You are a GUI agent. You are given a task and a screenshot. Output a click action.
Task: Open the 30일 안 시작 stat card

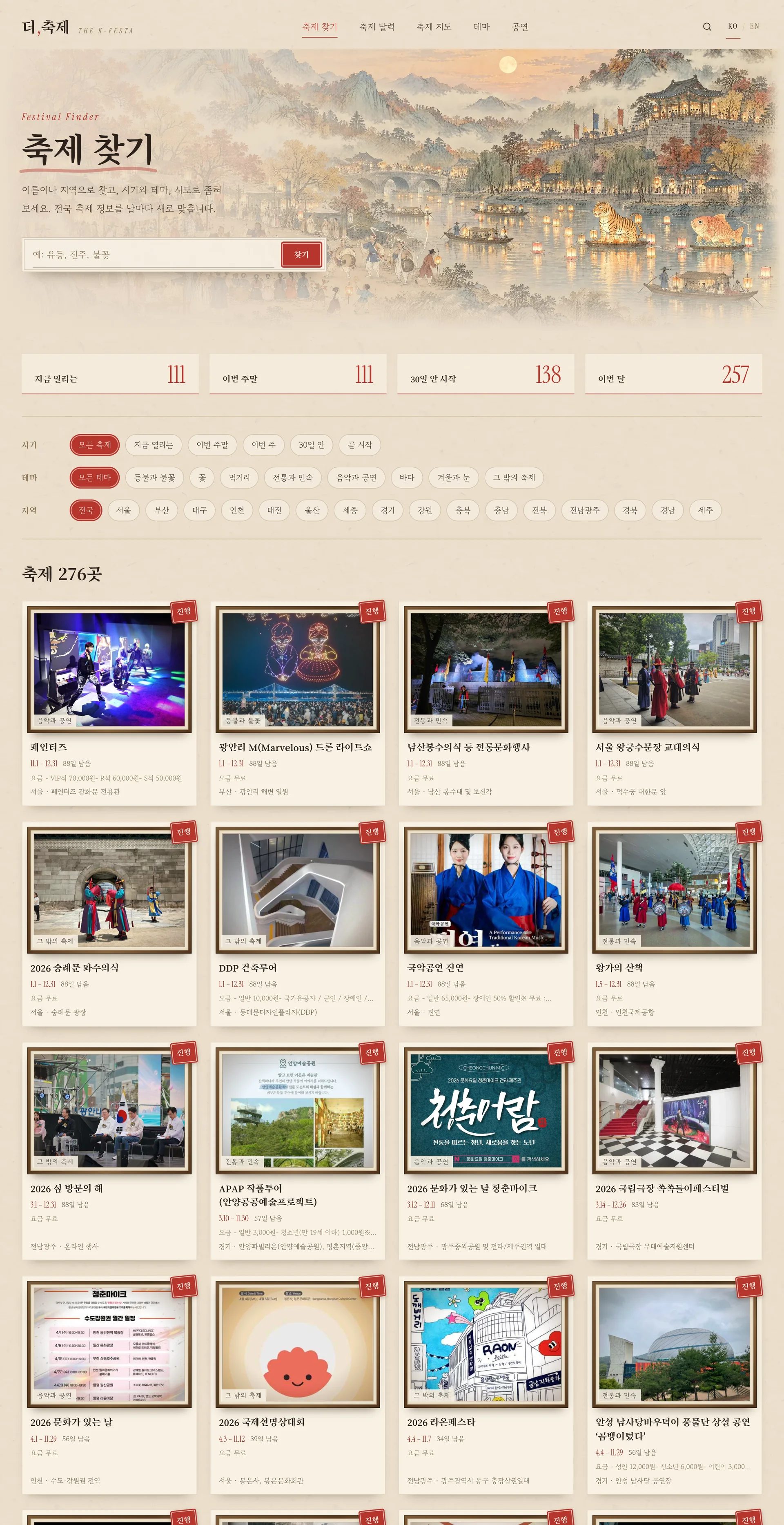pos(485,374)
